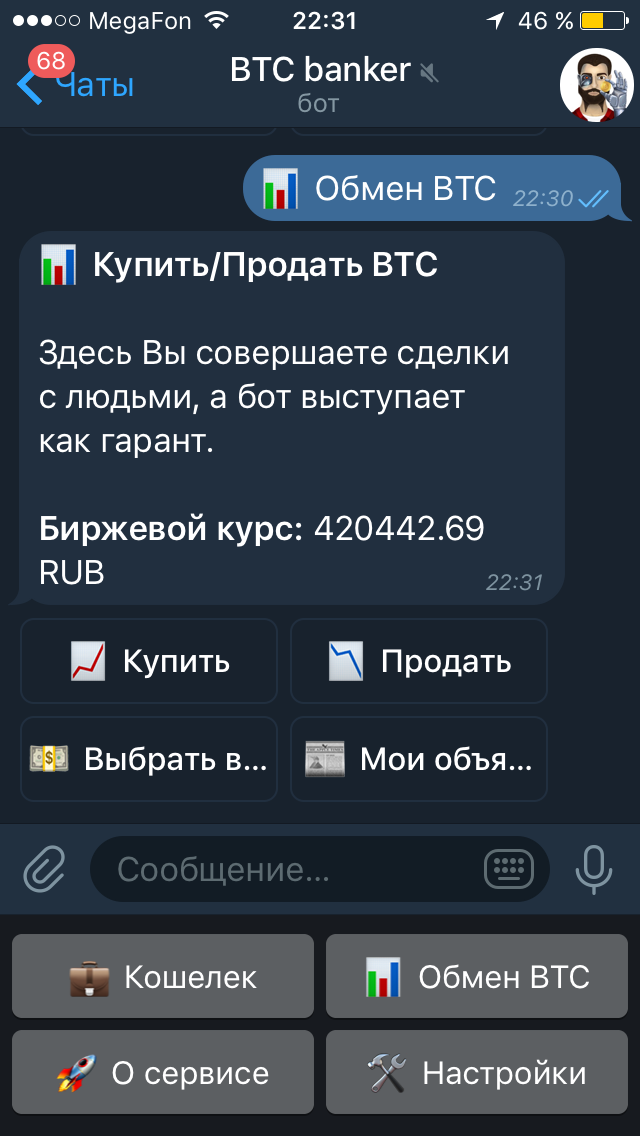The width and height of the screenshot is (640, 1136).
Task: Go back to the Чаты list
Action: (x=75, y=84)
